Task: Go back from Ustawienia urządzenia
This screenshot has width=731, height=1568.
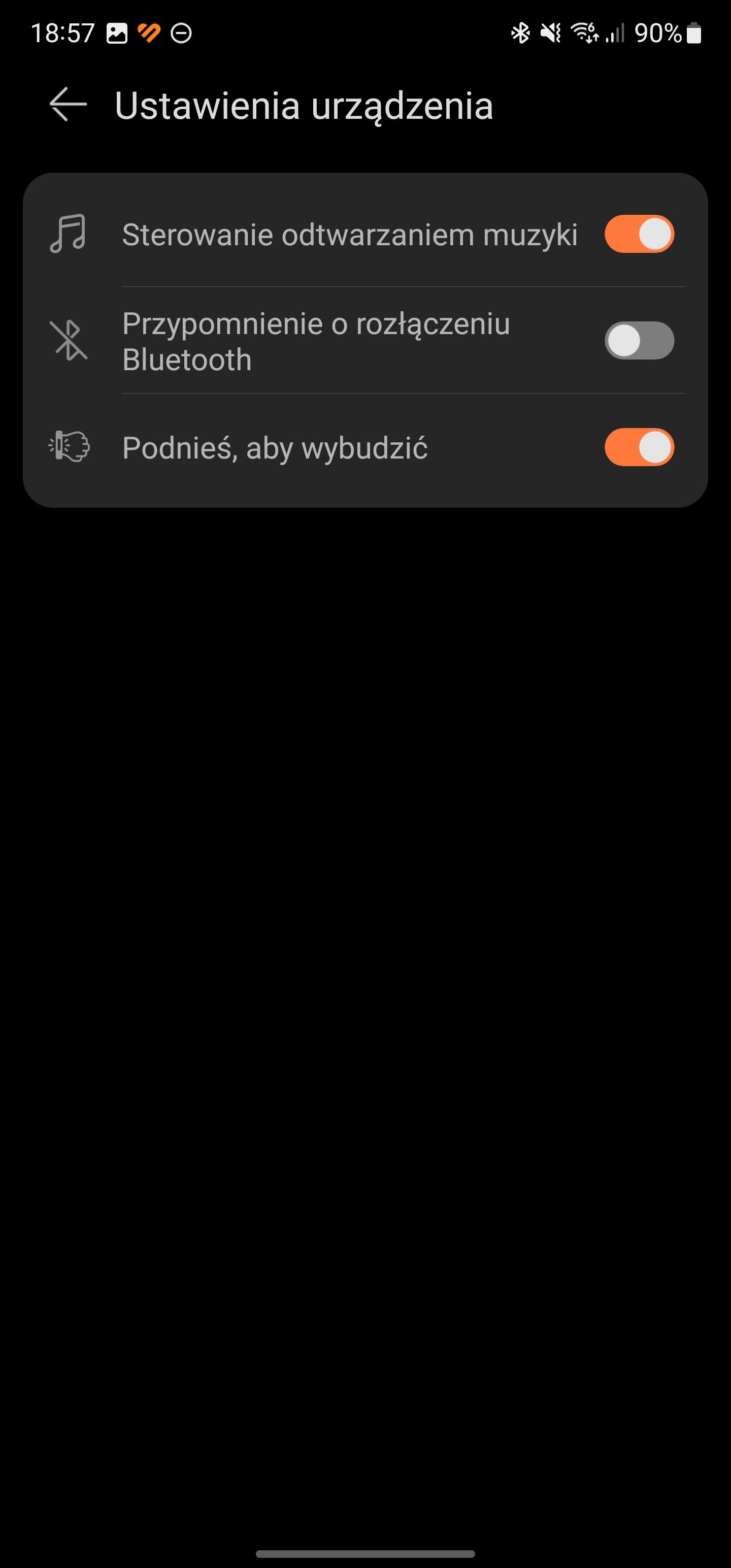Action: pos(68,105)
